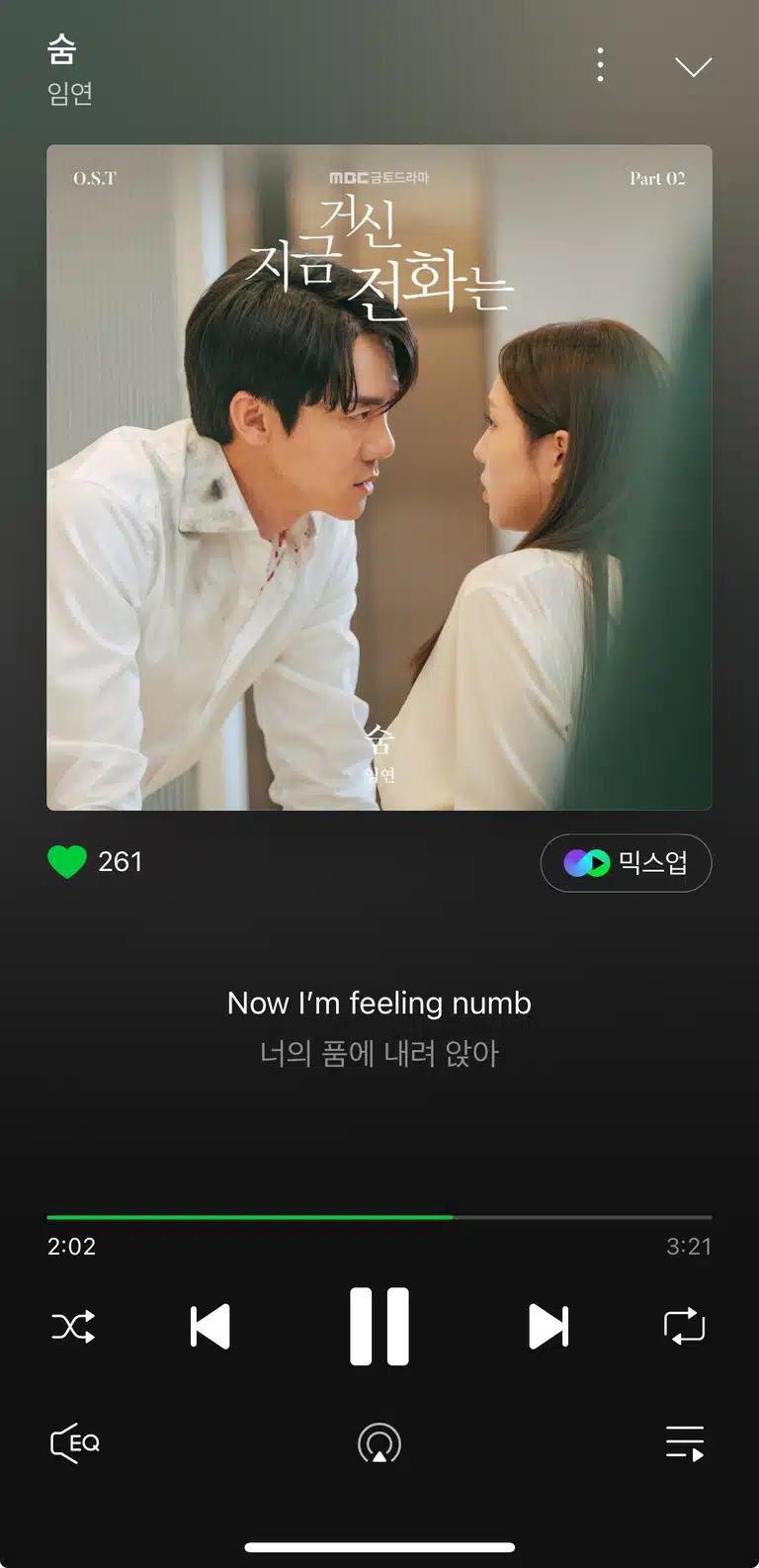Screen dimensions: 759x1568
Task: Toggle shuffle playback
Action: 73,1326
